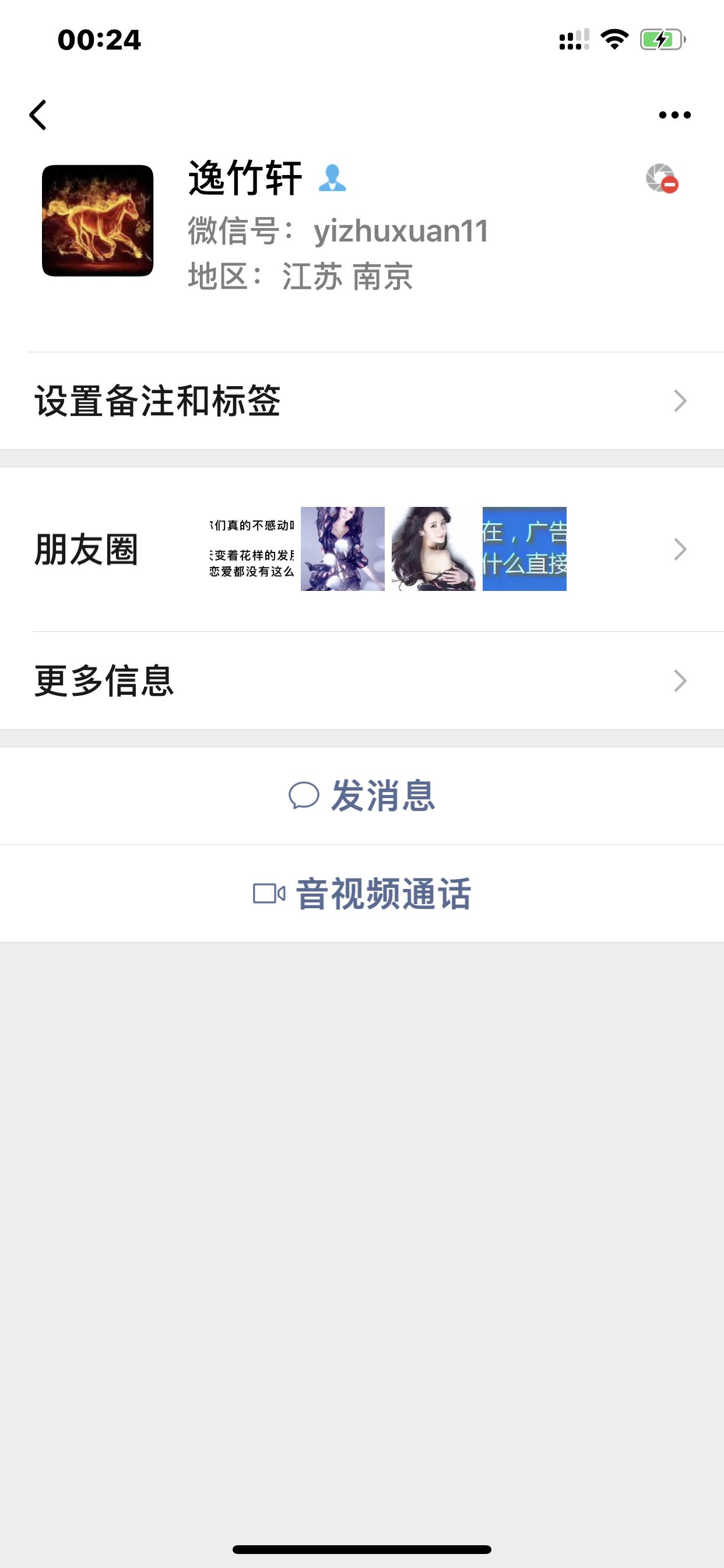Go back to the previous screen
The width and height of the screenshot is (724, 1568).
pyautogui.click(x=38, y=115)
